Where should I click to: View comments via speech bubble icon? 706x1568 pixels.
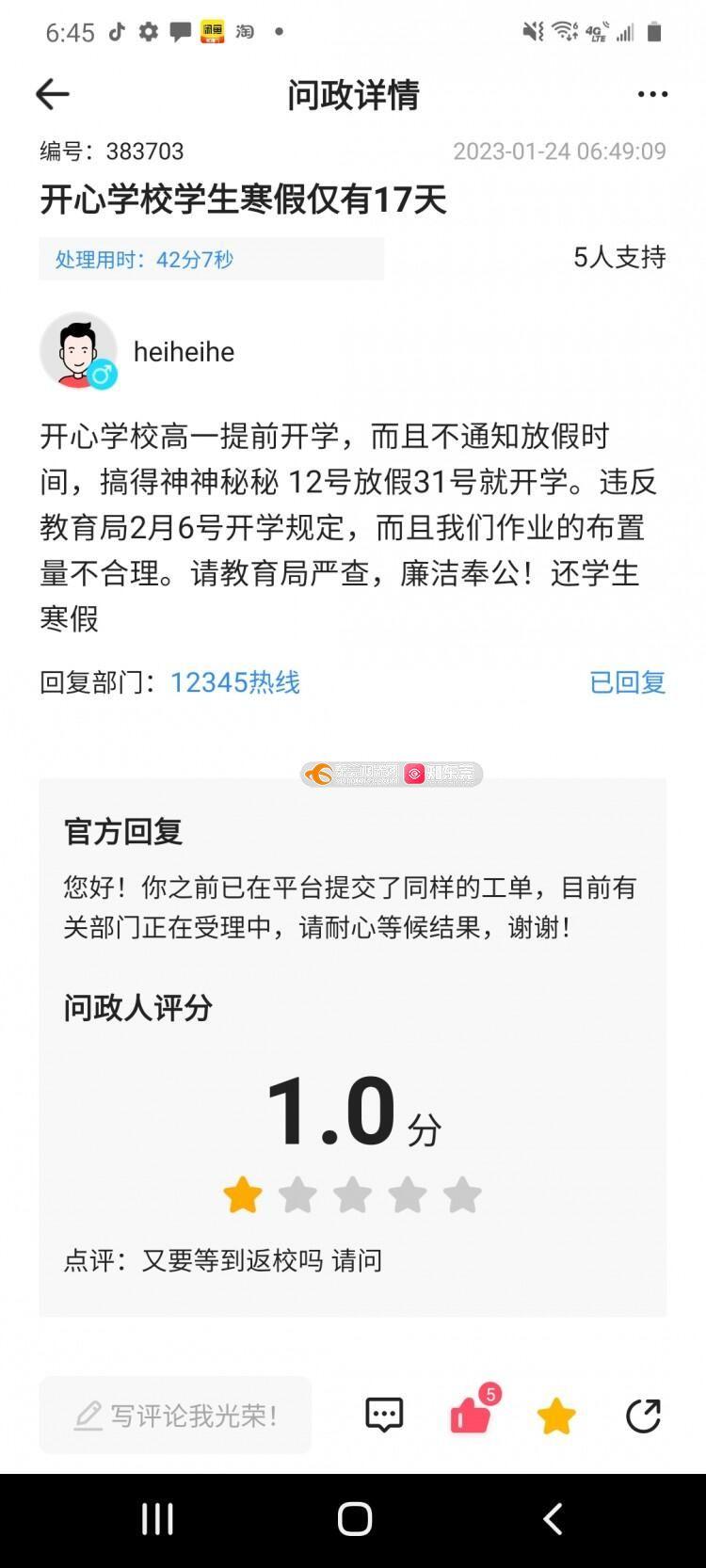coord(384,1416)
